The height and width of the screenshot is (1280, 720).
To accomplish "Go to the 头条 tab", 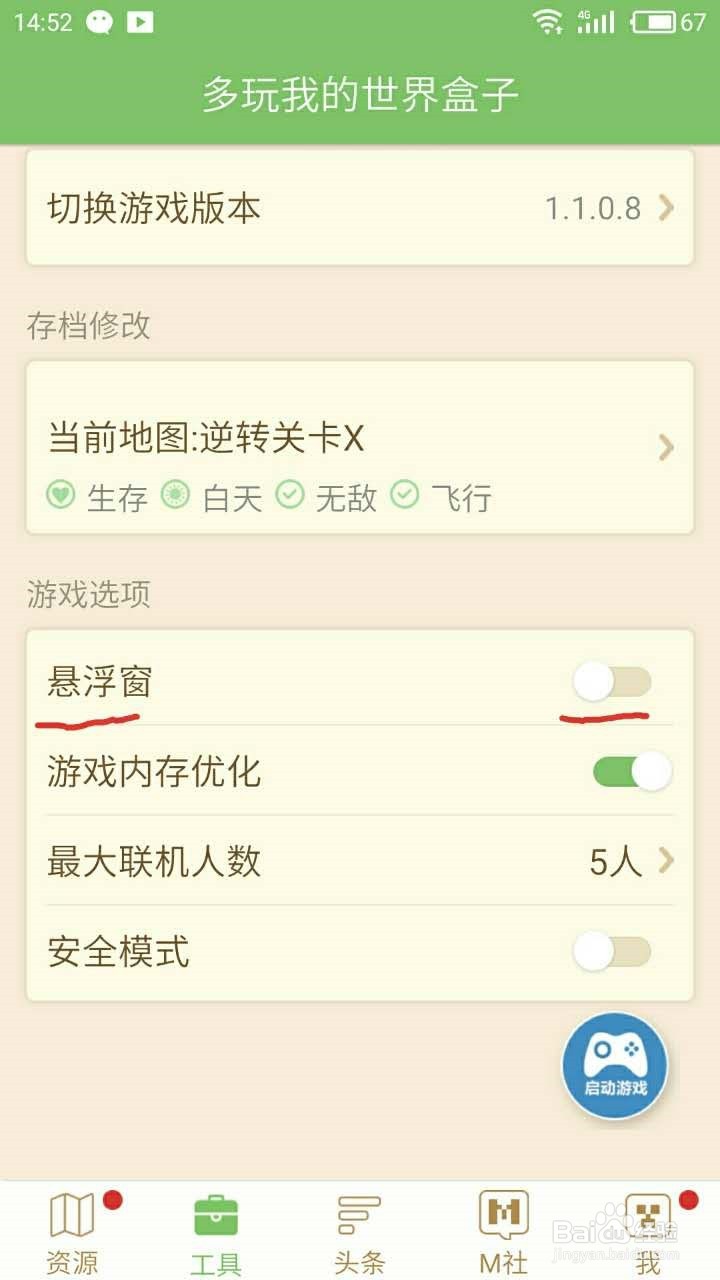I will [359, 1232].
